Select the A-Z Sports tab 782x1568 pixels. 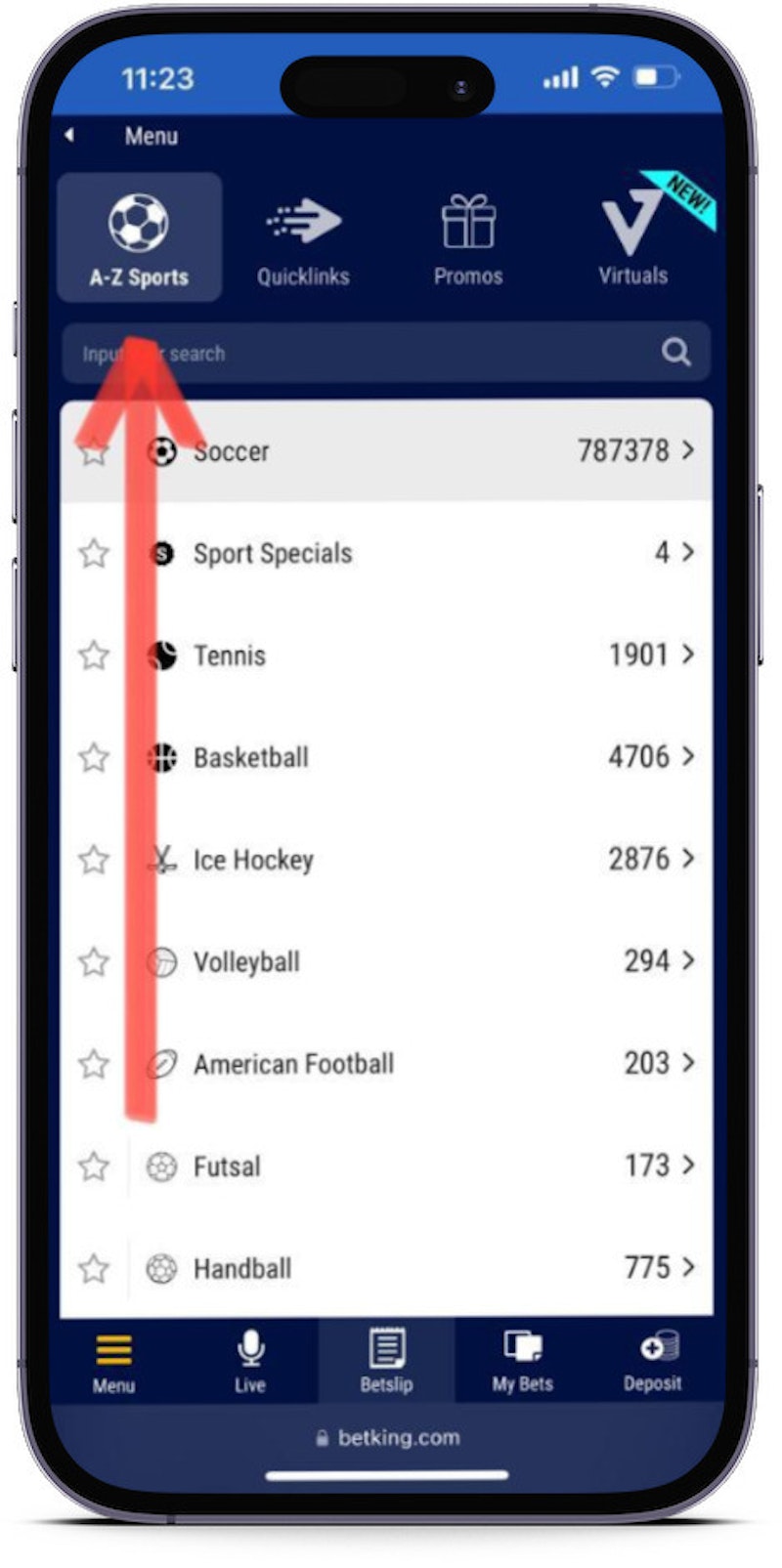pyautogui.click(x=139, y=237)
